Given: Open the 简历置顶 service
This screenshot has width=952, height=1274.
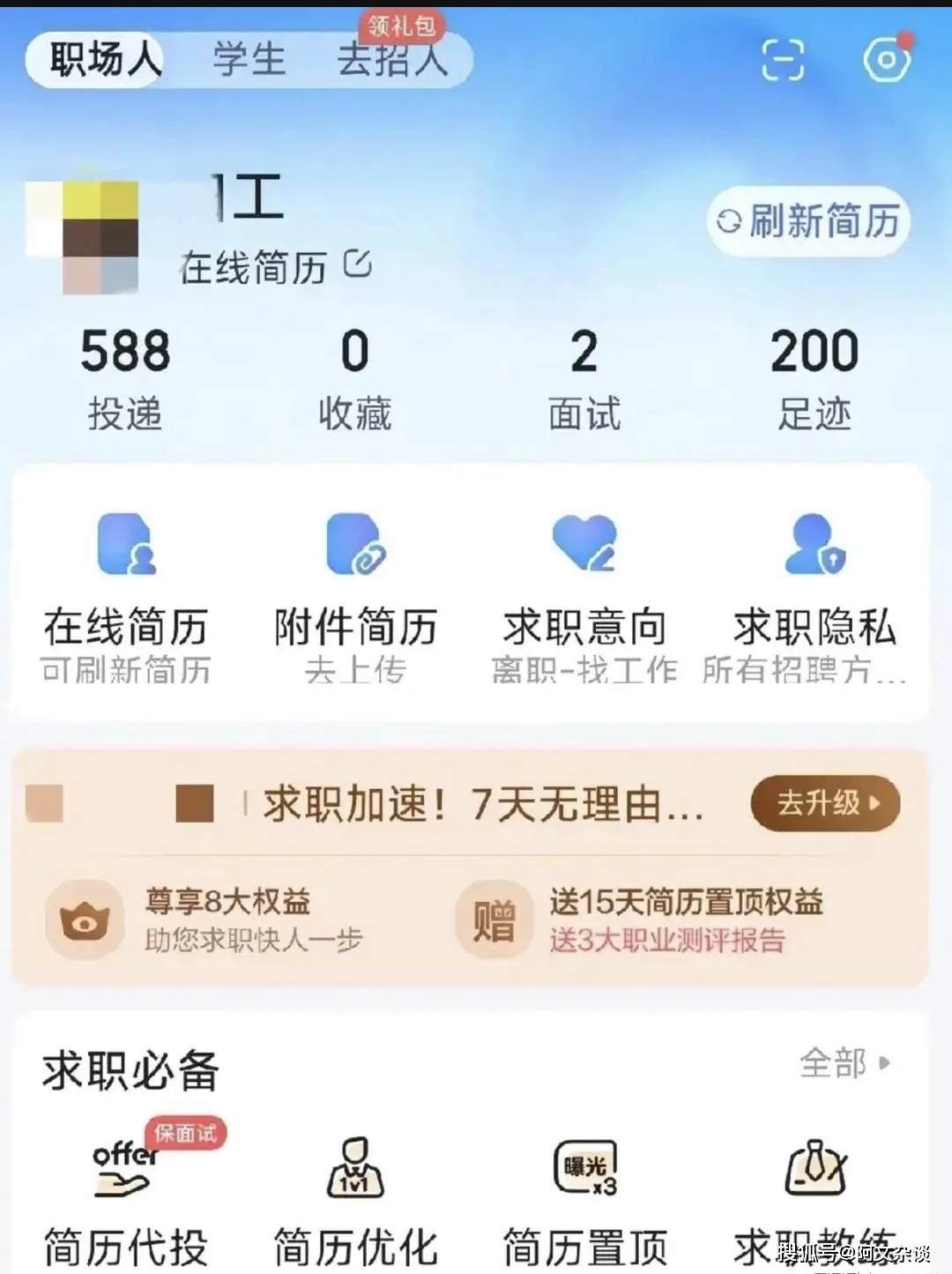Looking at the screenshot, I should (x=584, y=1199).
